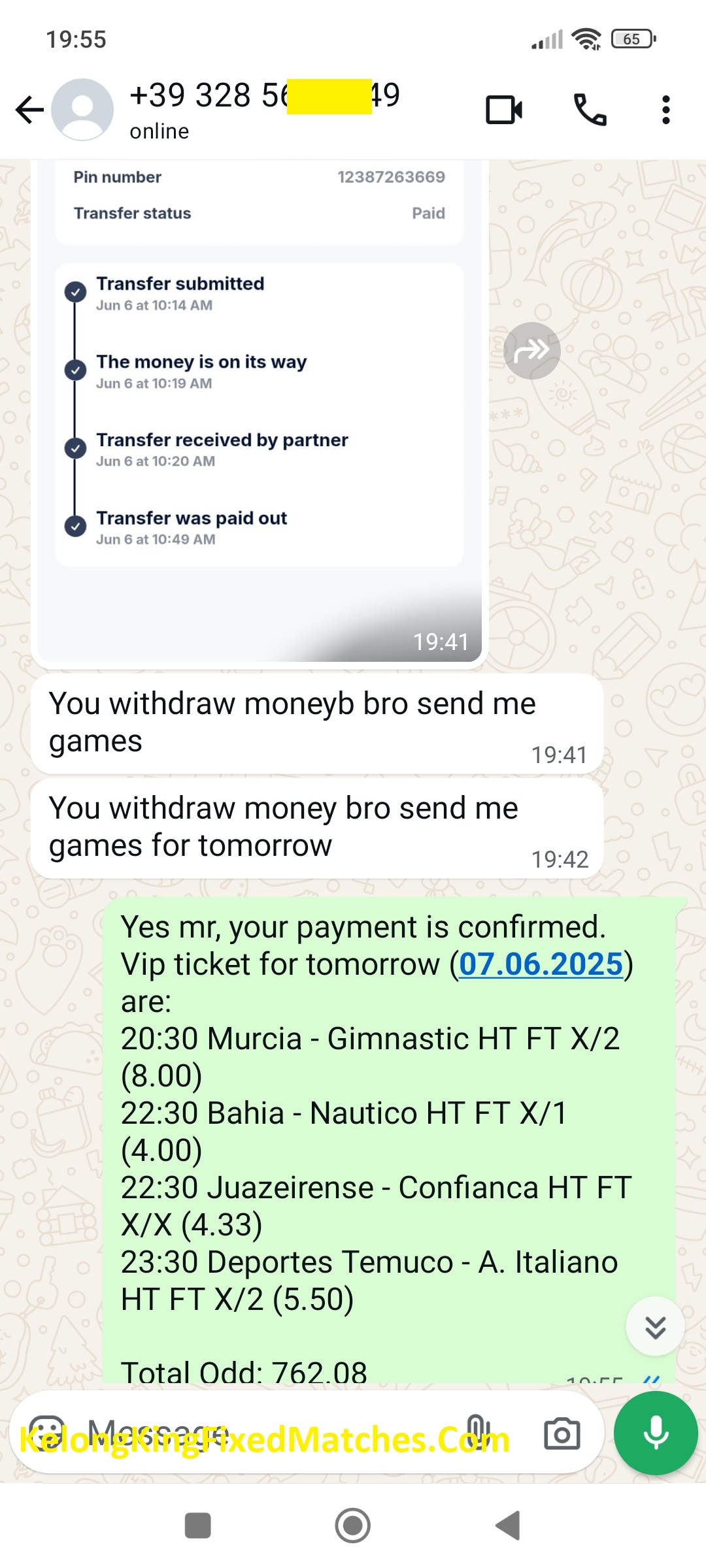Image resolution: width=706 pixels, height=1568 pixels.
Task: Start a video call with this contact
Action: pyautogui.click(x=504, y=110)
